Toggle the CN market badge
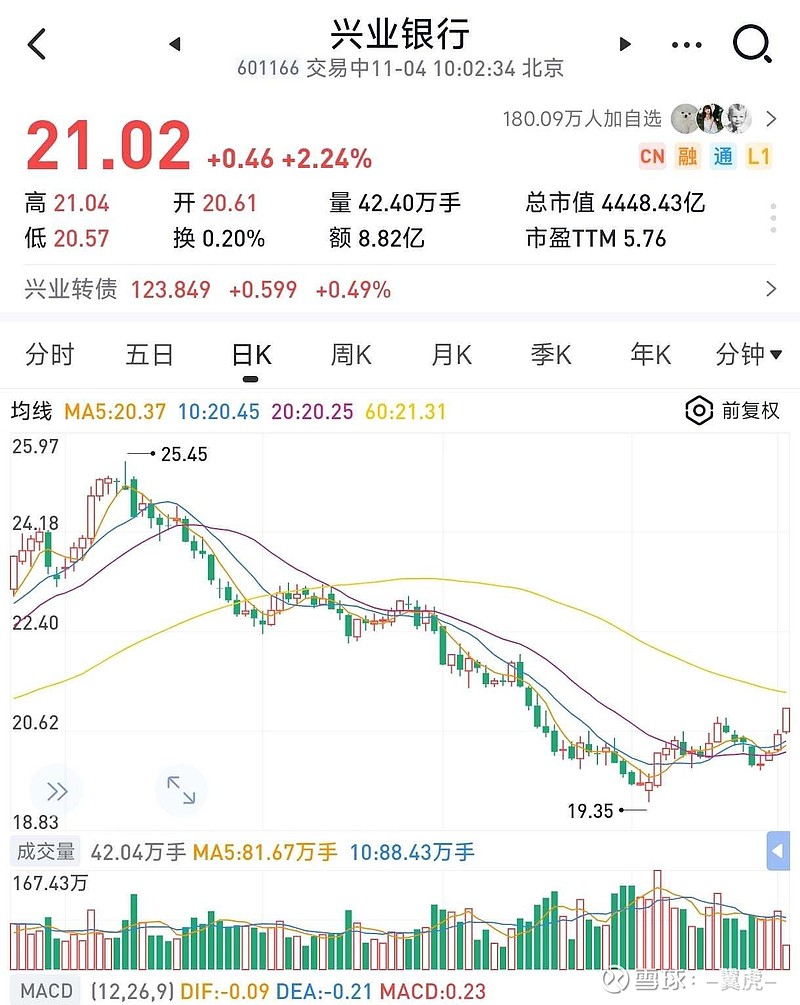The height and width of the screenshot is (1005, 800). (x=652, y=157)
